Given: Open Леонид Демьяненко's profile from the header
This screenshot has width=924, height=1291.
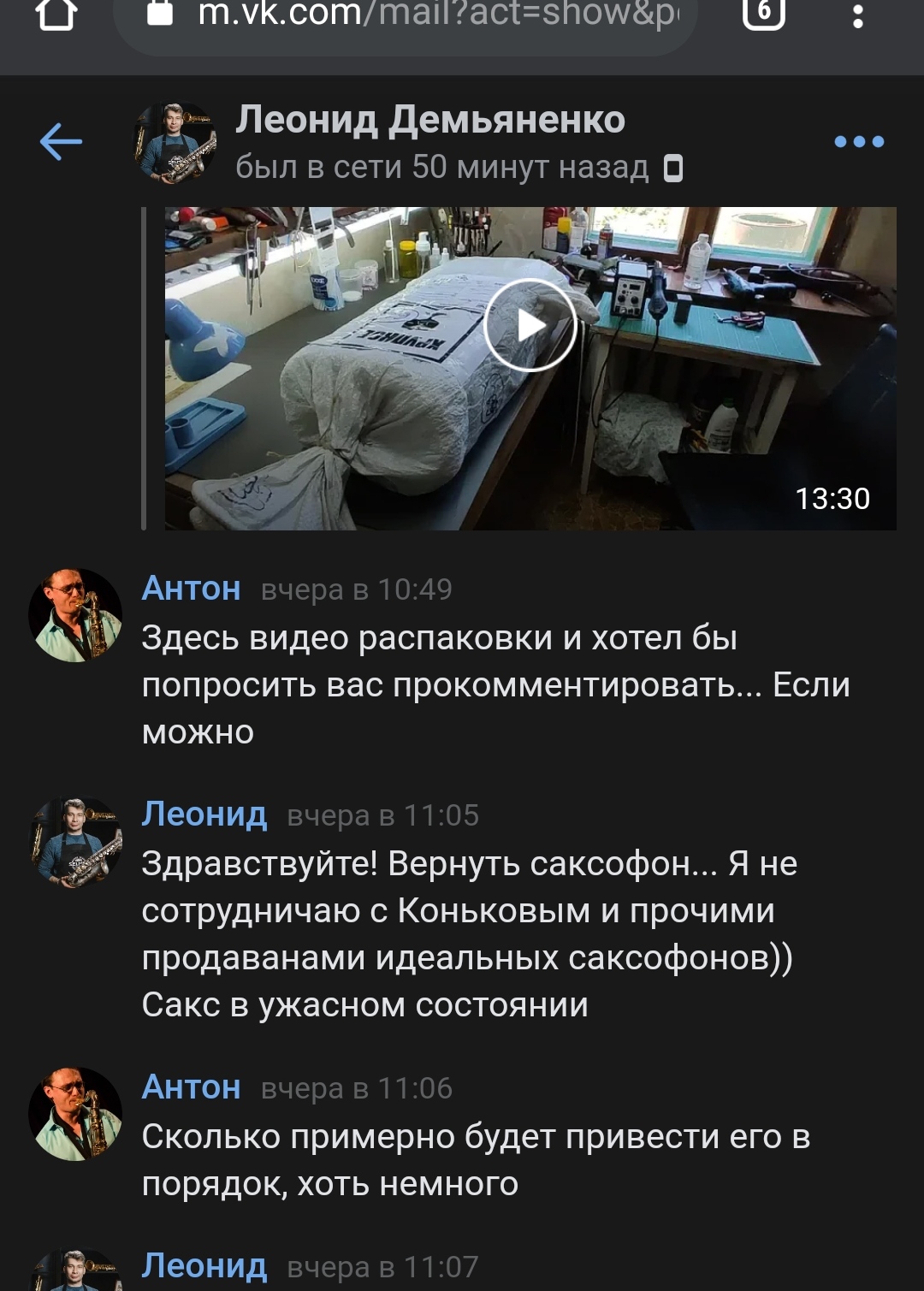Looking at the screenshot, I should [x=430, y=120].
